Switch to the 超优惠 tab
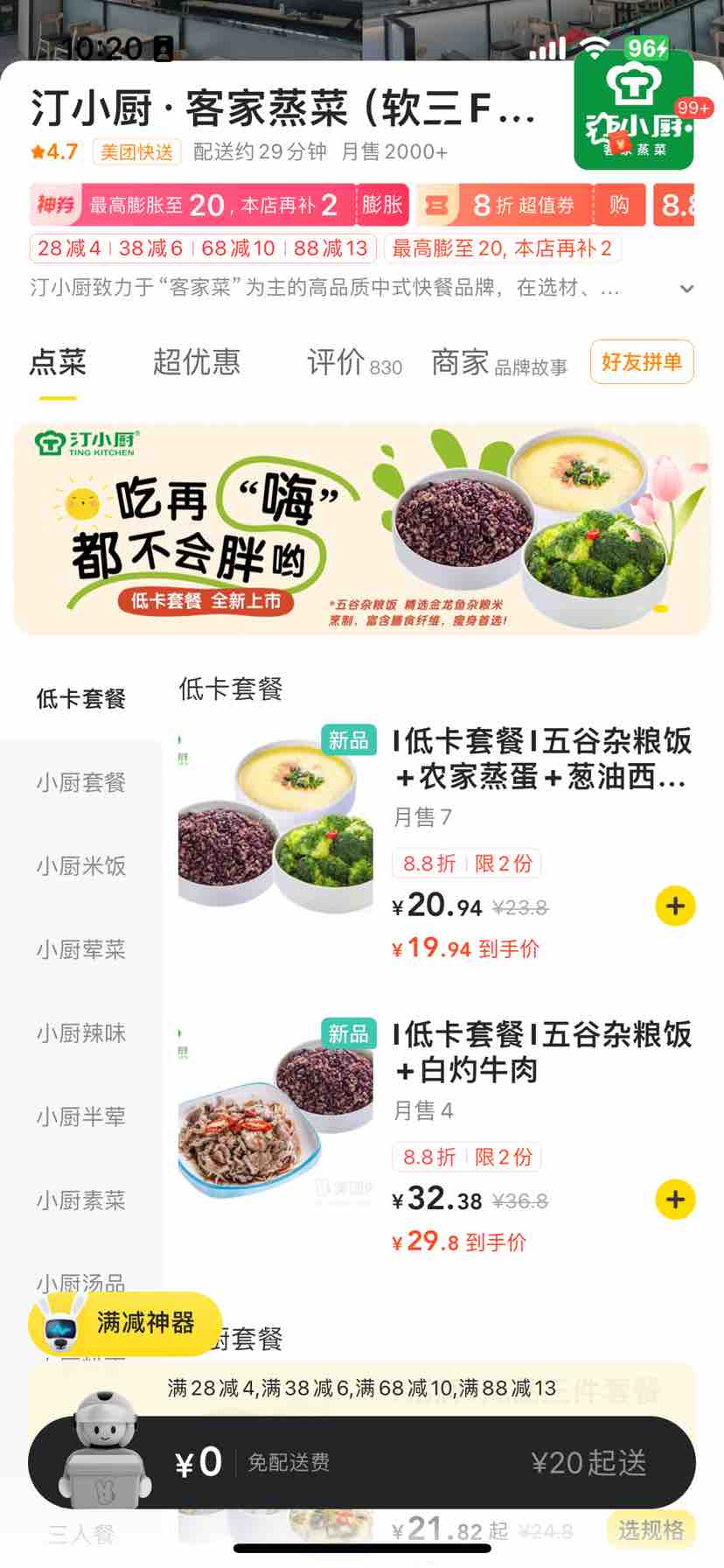This screenshot has height=1568, width=724. (x=196, y=362)
